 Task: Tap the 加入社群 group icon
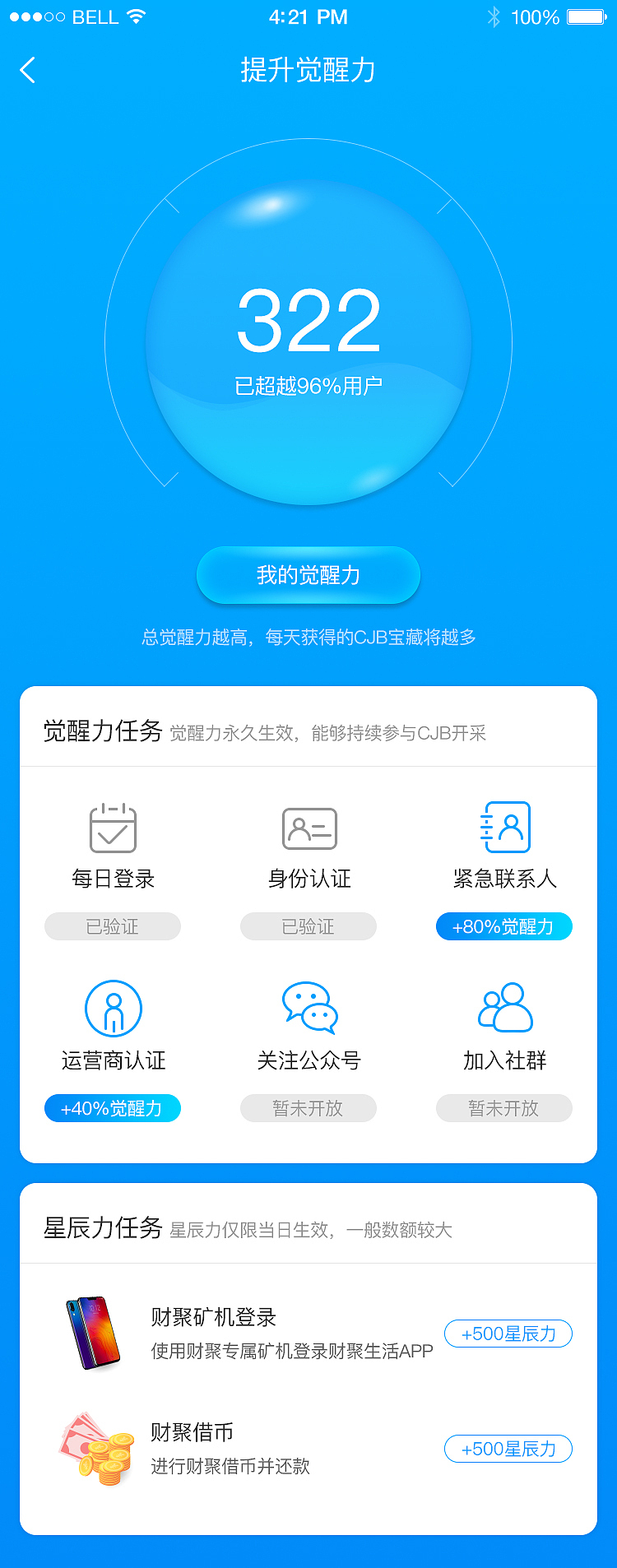click(x=504, y=1007)
